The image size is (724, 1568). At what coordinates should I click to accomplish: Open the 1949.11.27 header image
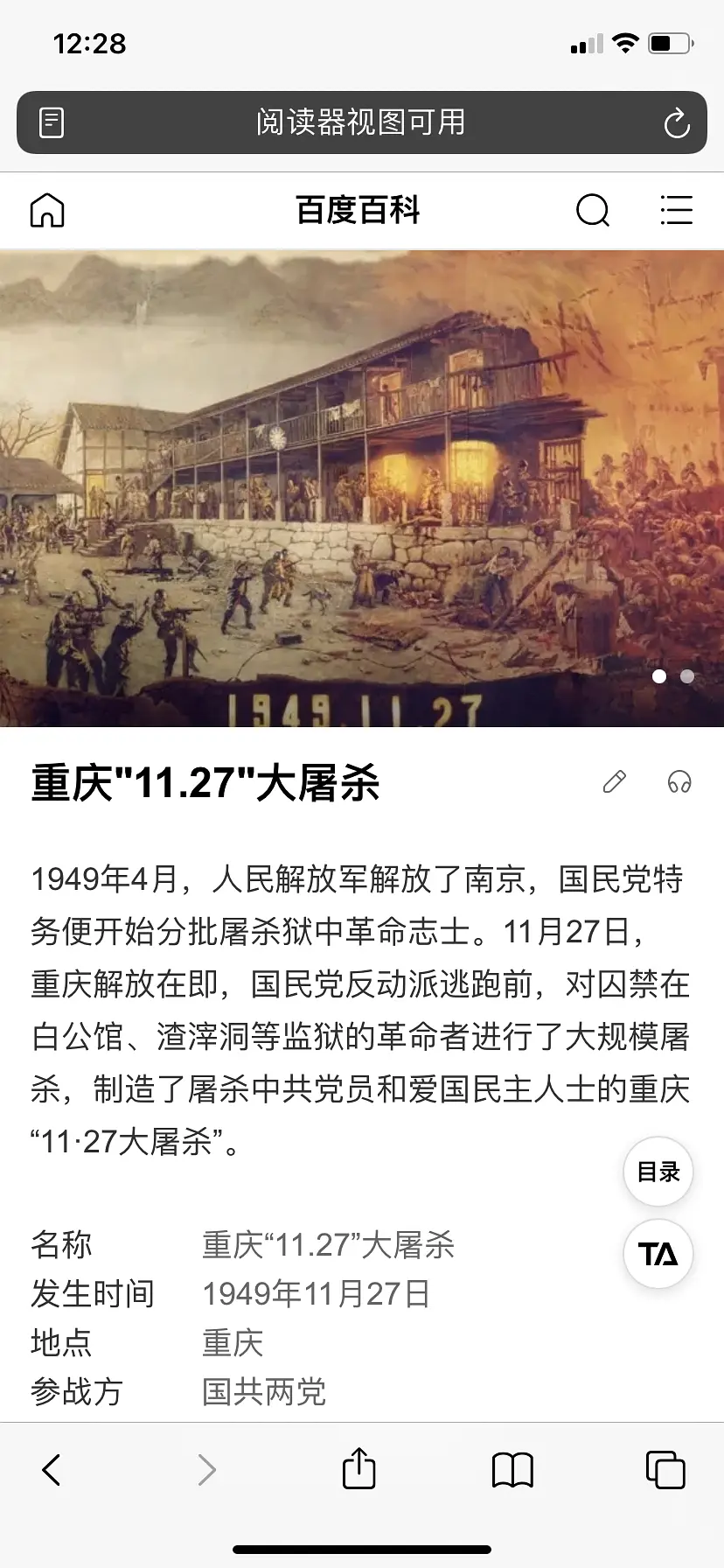point(362,488)
